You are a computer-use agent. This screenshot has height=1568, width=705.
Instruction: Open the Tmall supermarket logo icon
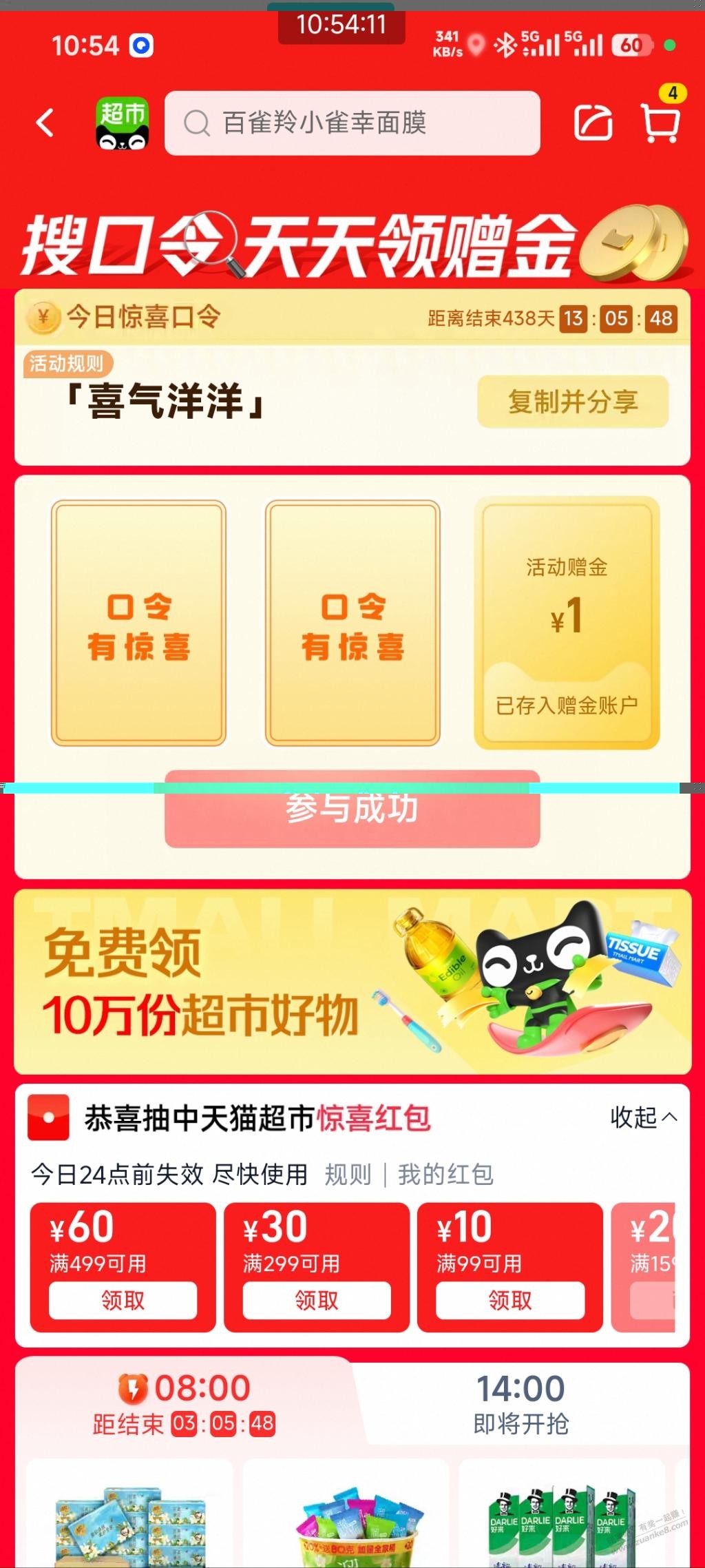point(122,123)
